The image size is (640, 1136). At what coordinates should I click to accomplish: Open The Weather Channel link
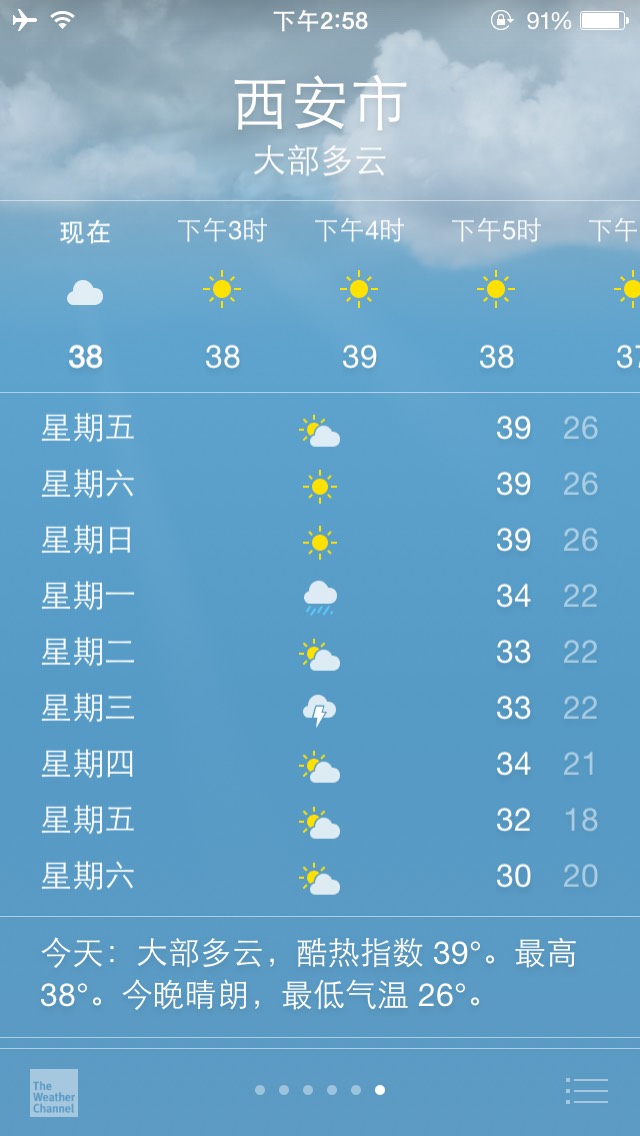pyautogui.click(x=53, y=1092)
